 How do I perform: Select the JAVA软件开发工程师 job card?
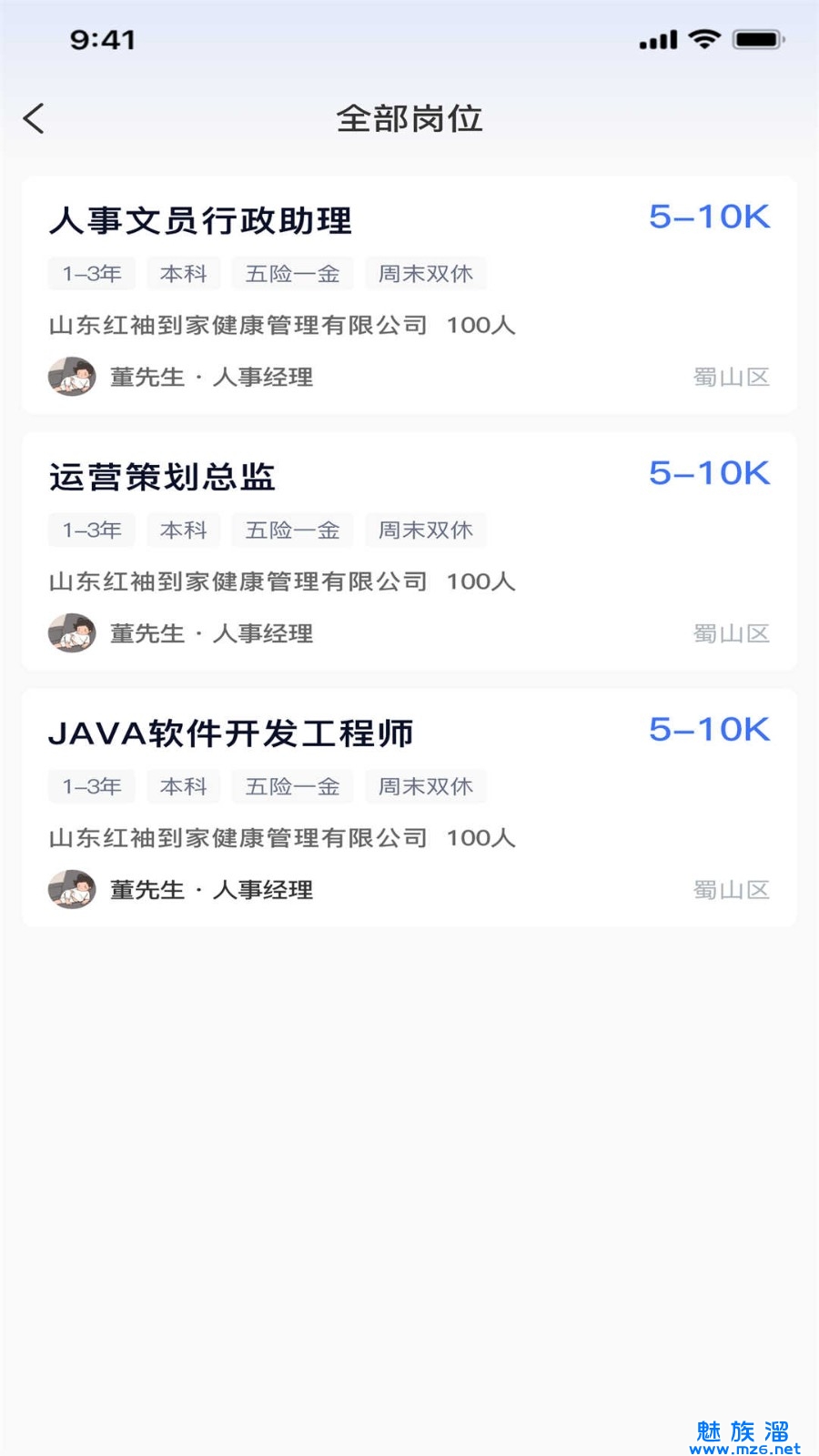231,733
